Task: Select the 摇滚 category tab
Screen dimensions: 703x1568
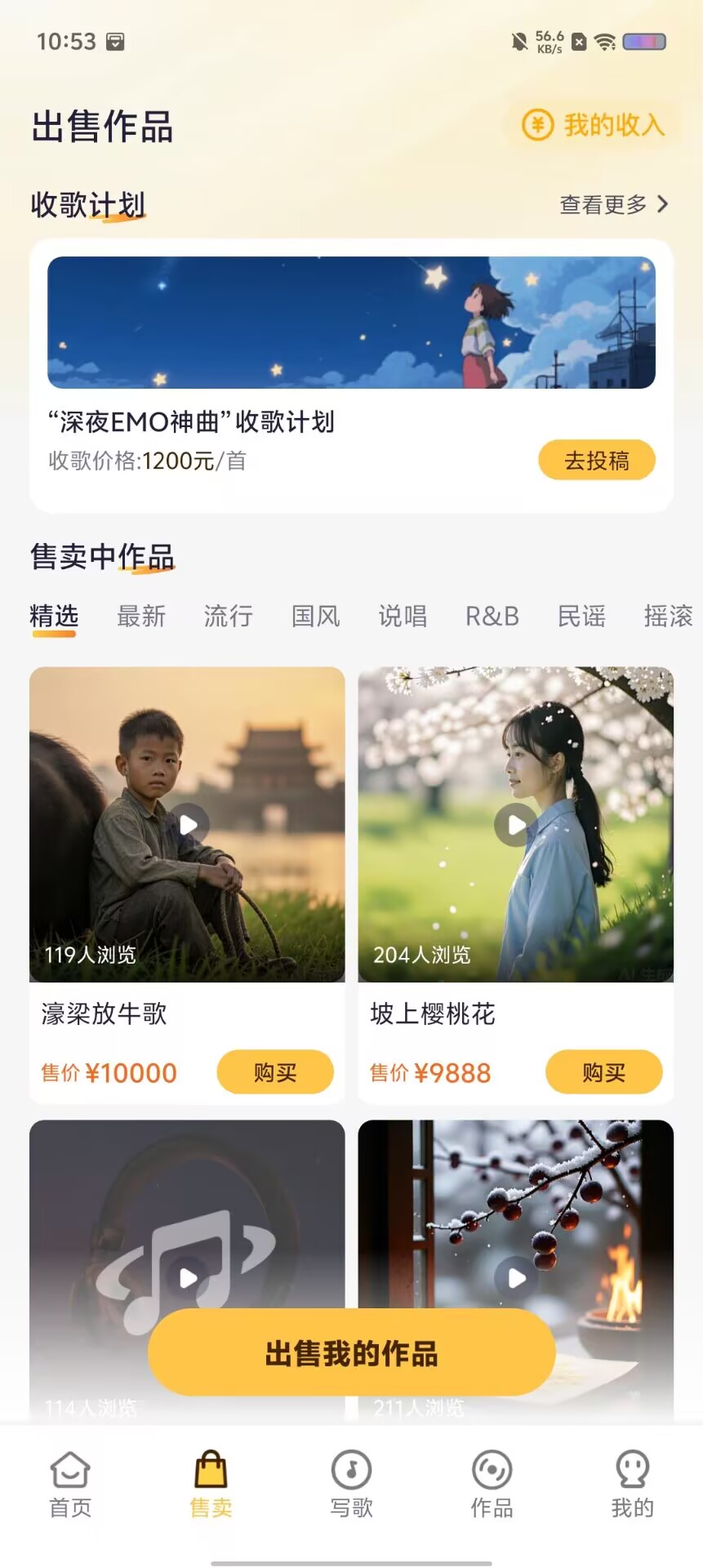Action: [669, 616]
